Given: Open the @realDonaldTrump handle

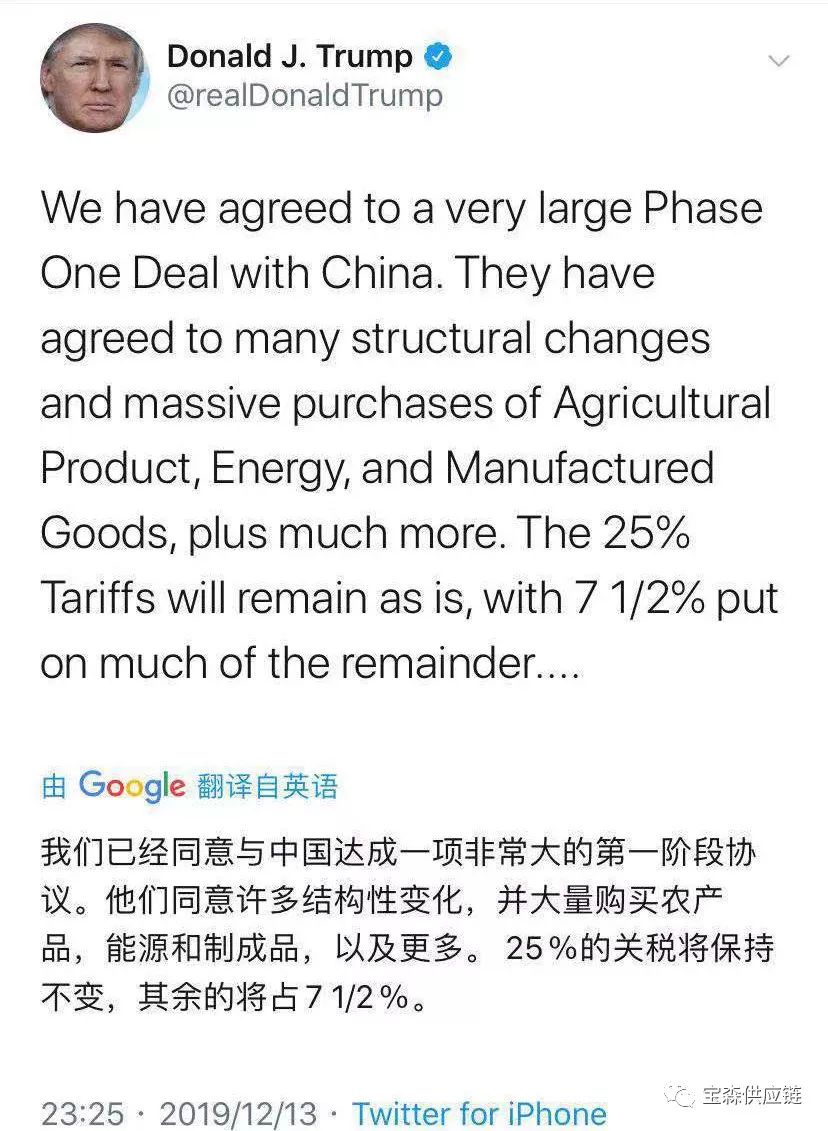Looking at the screenshot, I should tap(304, 96).
